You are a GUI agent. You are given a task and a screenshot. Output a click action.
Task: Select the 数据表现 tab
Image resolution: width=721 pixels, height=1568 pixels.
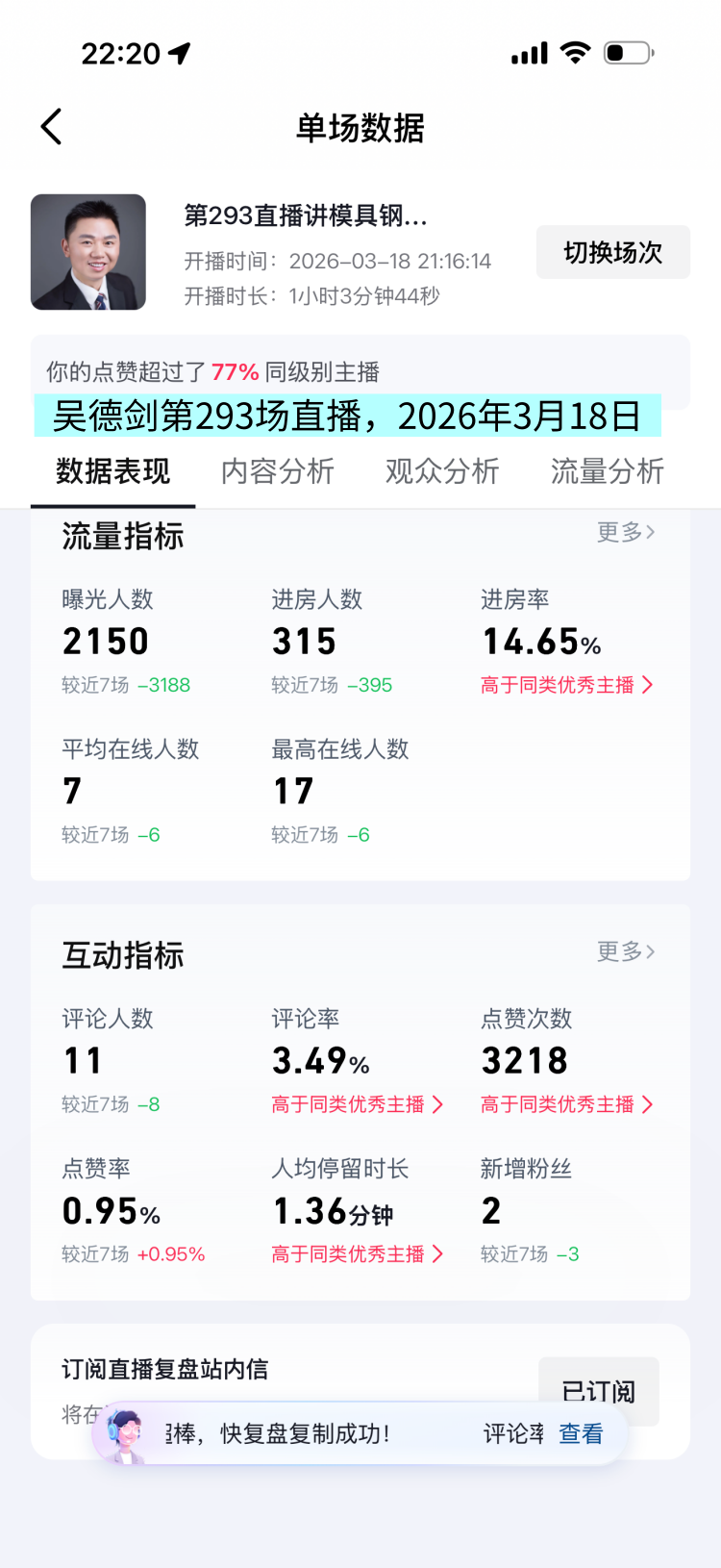tap(113, 471)
